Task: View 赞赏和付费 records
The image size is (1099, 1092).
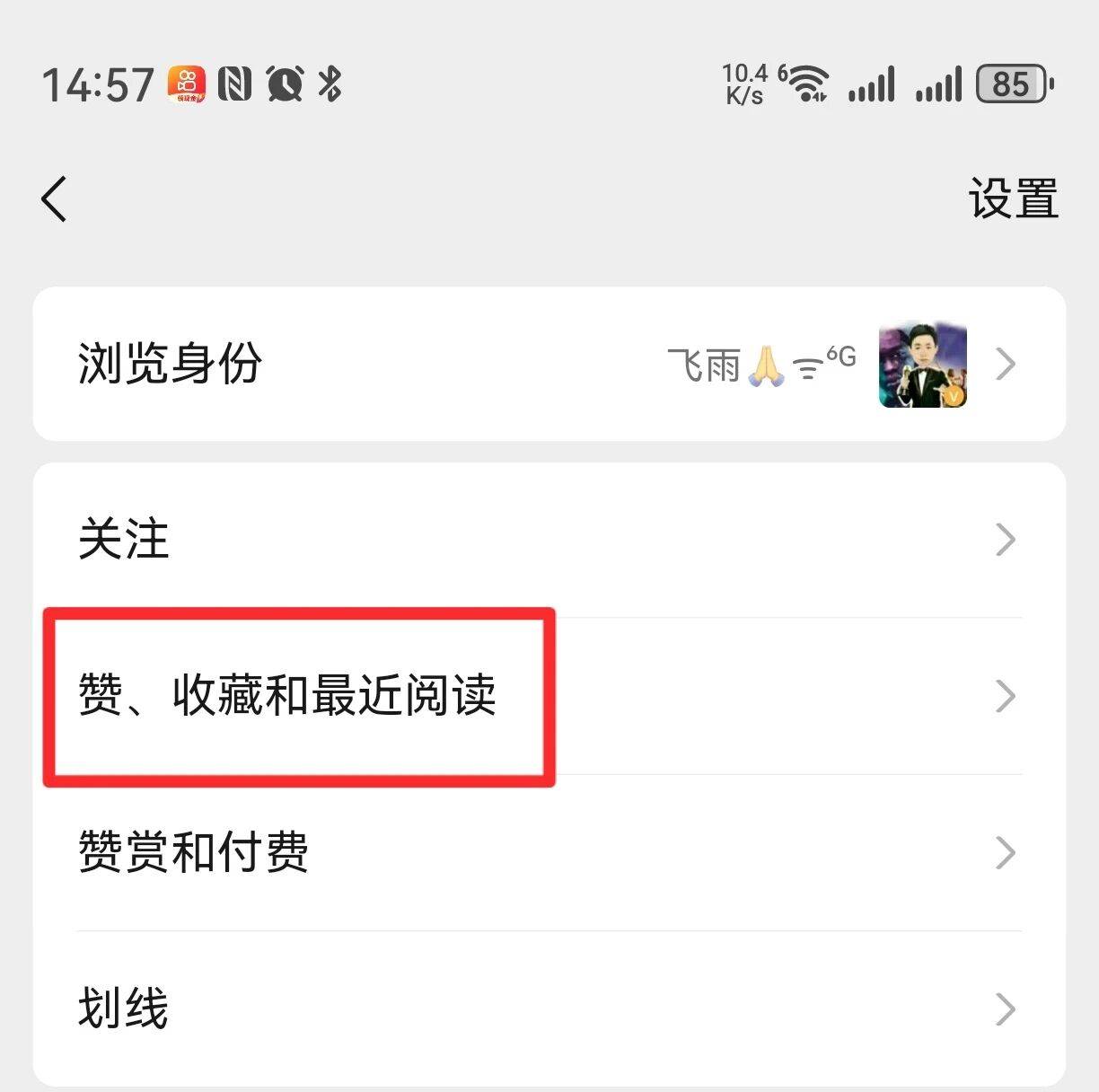Action: tap(548, 852)
